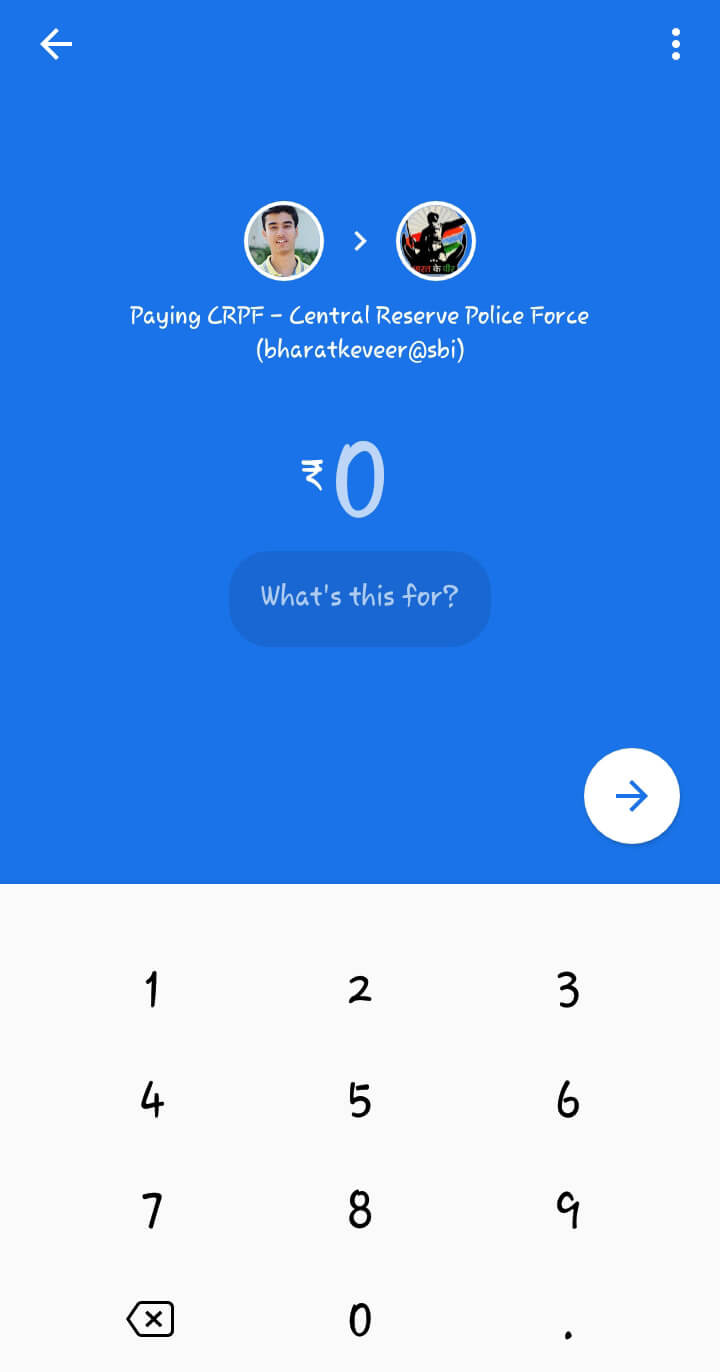
Task: Tap the 'What's this for?' note field
Action: pyautogui.click(x=360, y=597)
